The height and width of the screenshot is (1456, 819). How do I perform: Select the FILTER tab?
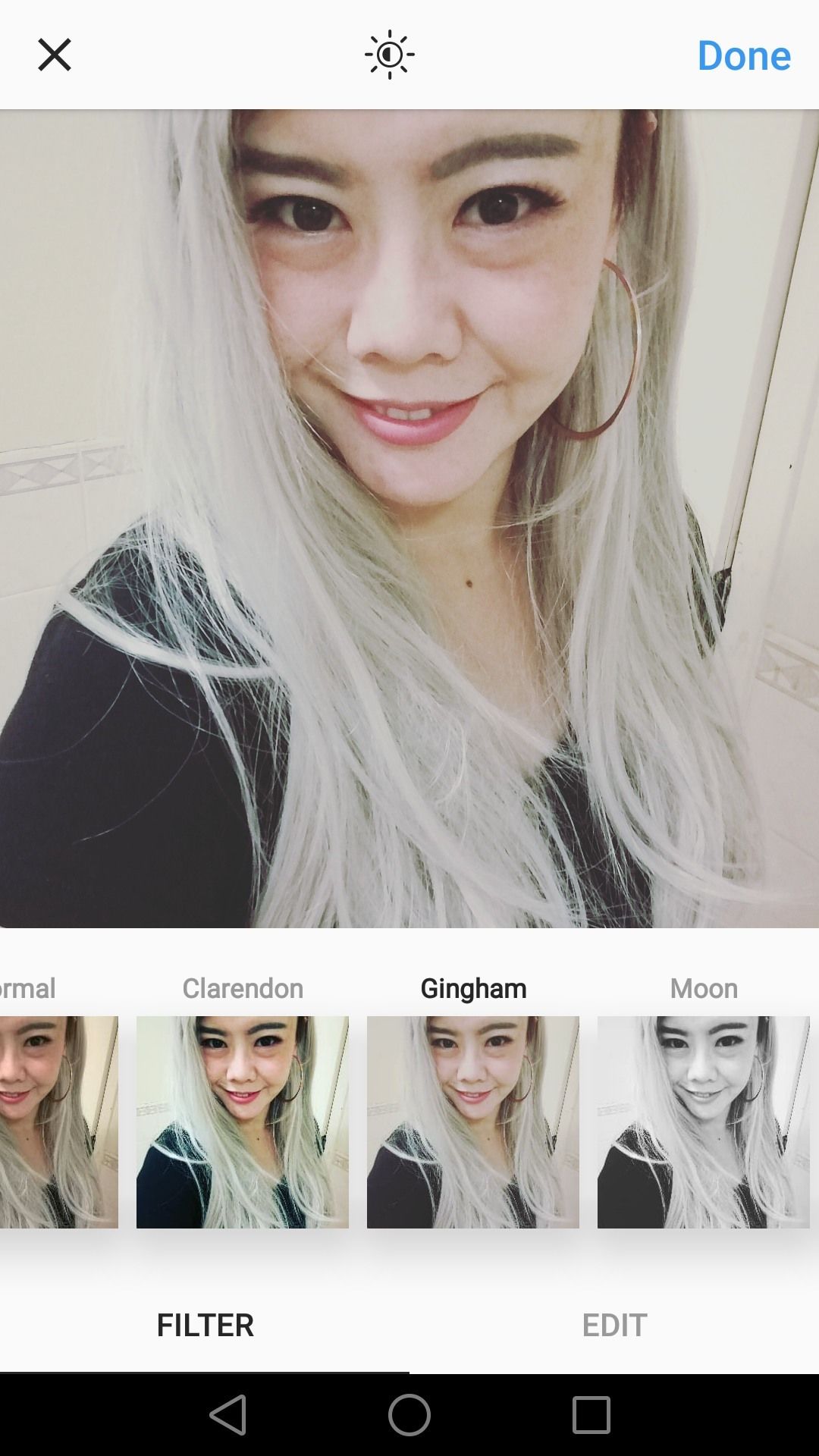205,1326
